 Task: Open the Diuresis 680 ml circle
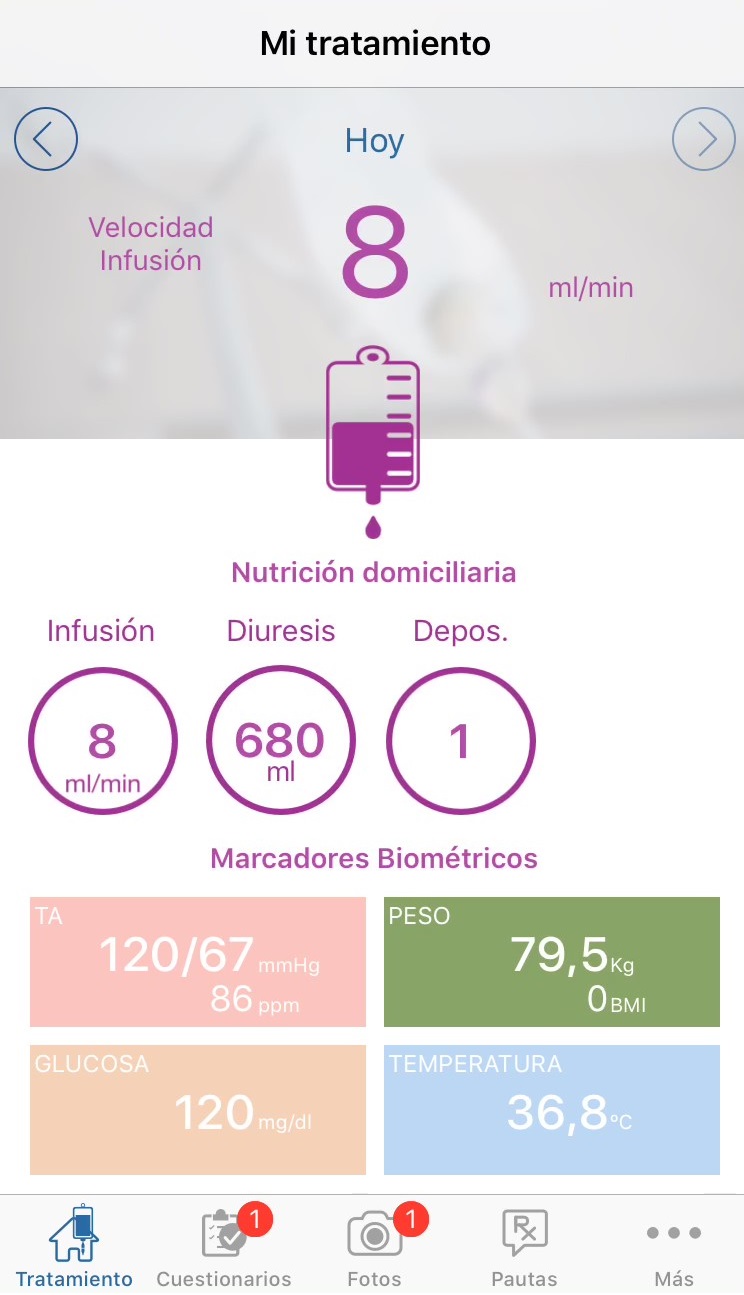281,741
